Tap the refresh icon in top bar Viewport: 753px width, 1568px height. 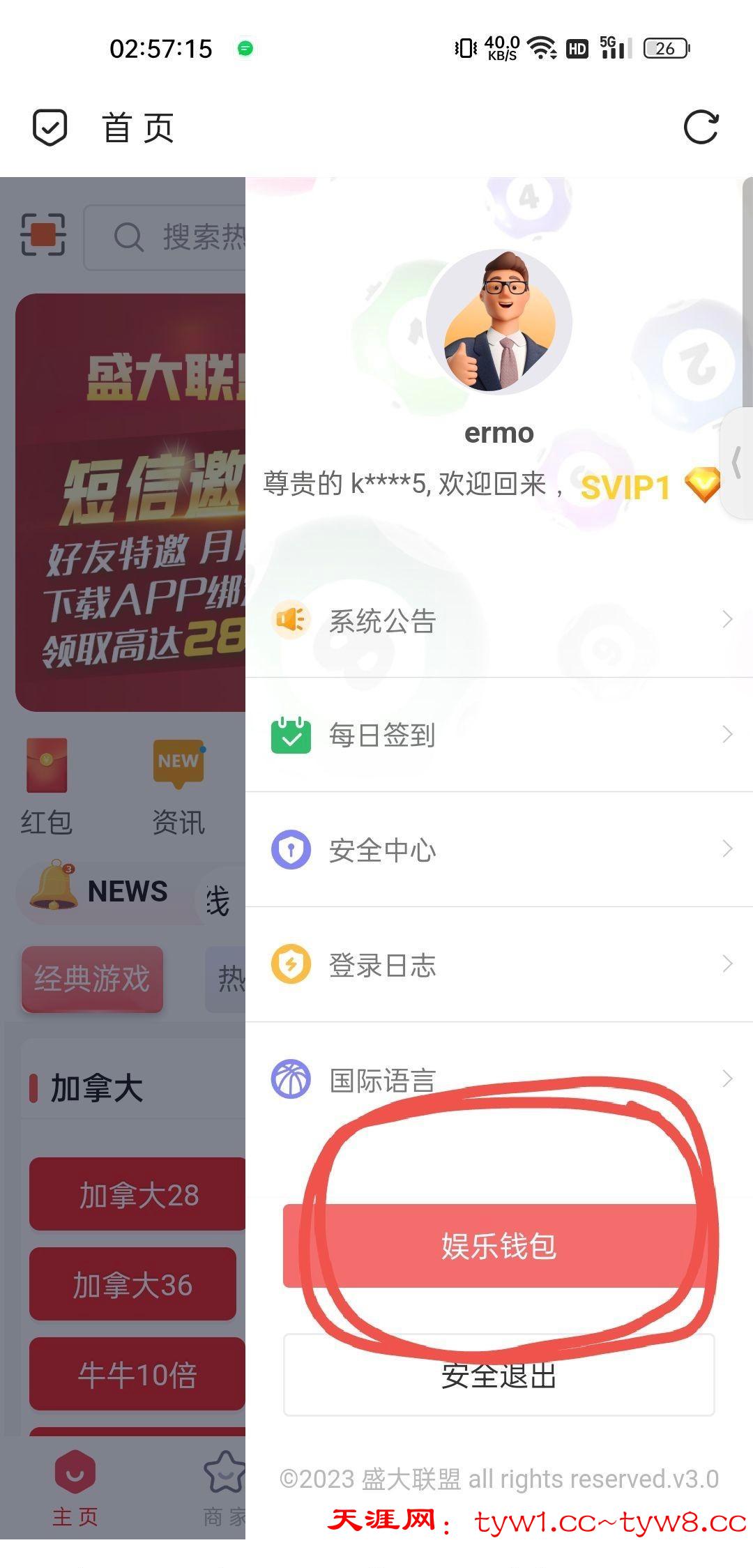pos(700,128)
